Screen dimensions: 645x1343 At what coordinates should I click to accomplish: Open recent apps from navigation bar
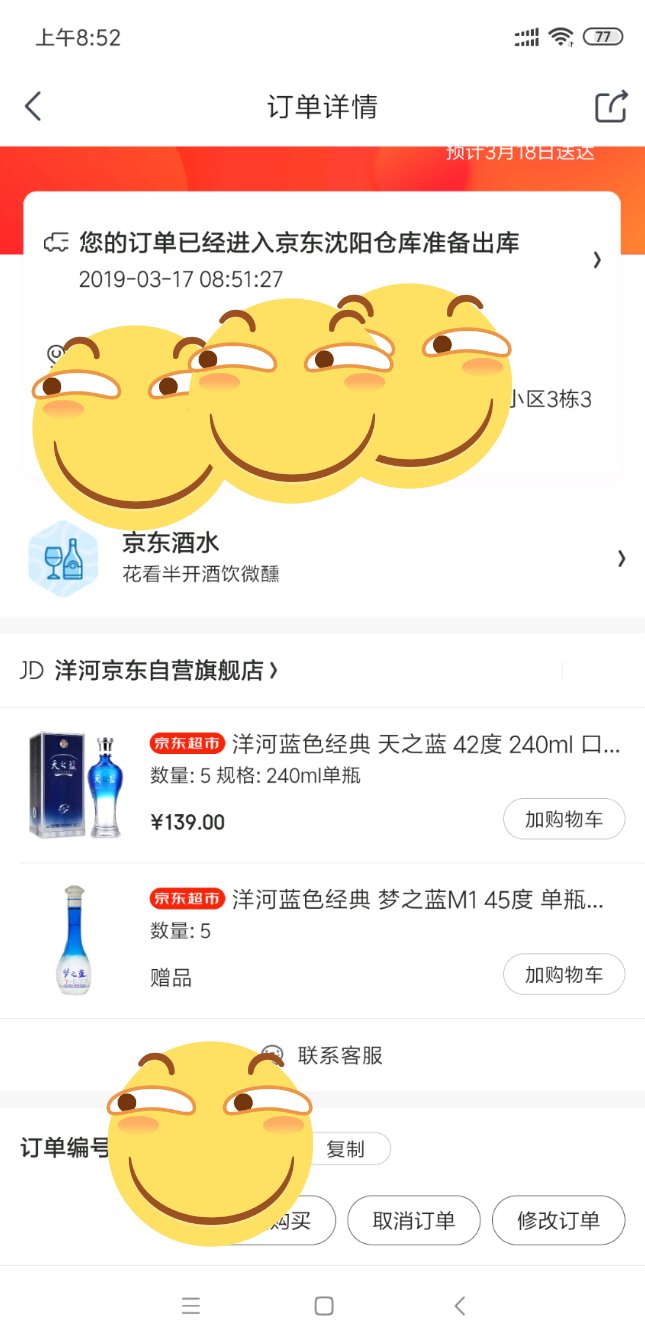[191, 1306]
